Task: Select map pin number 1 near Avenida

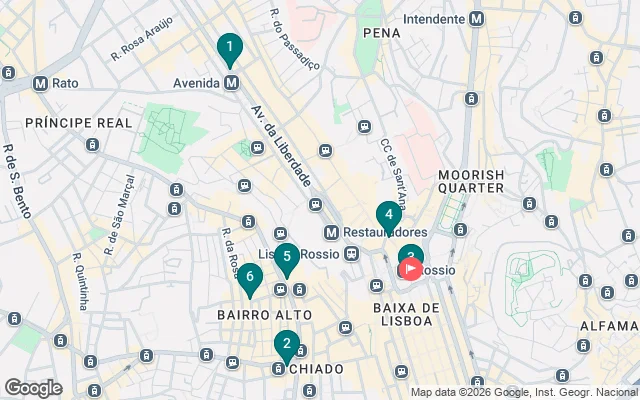Action: pyautogui.click(x=231, y=47)
